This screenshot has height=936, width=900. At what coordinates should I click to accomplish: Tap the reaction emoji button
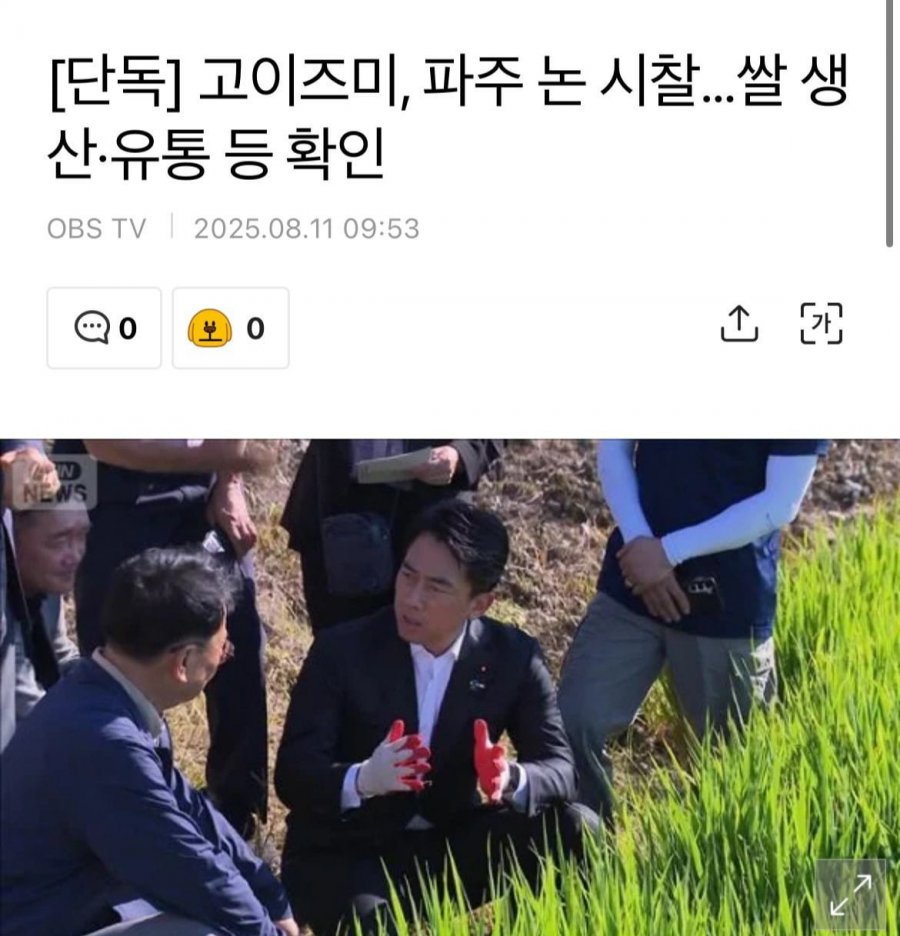click(x=230, y=328)
